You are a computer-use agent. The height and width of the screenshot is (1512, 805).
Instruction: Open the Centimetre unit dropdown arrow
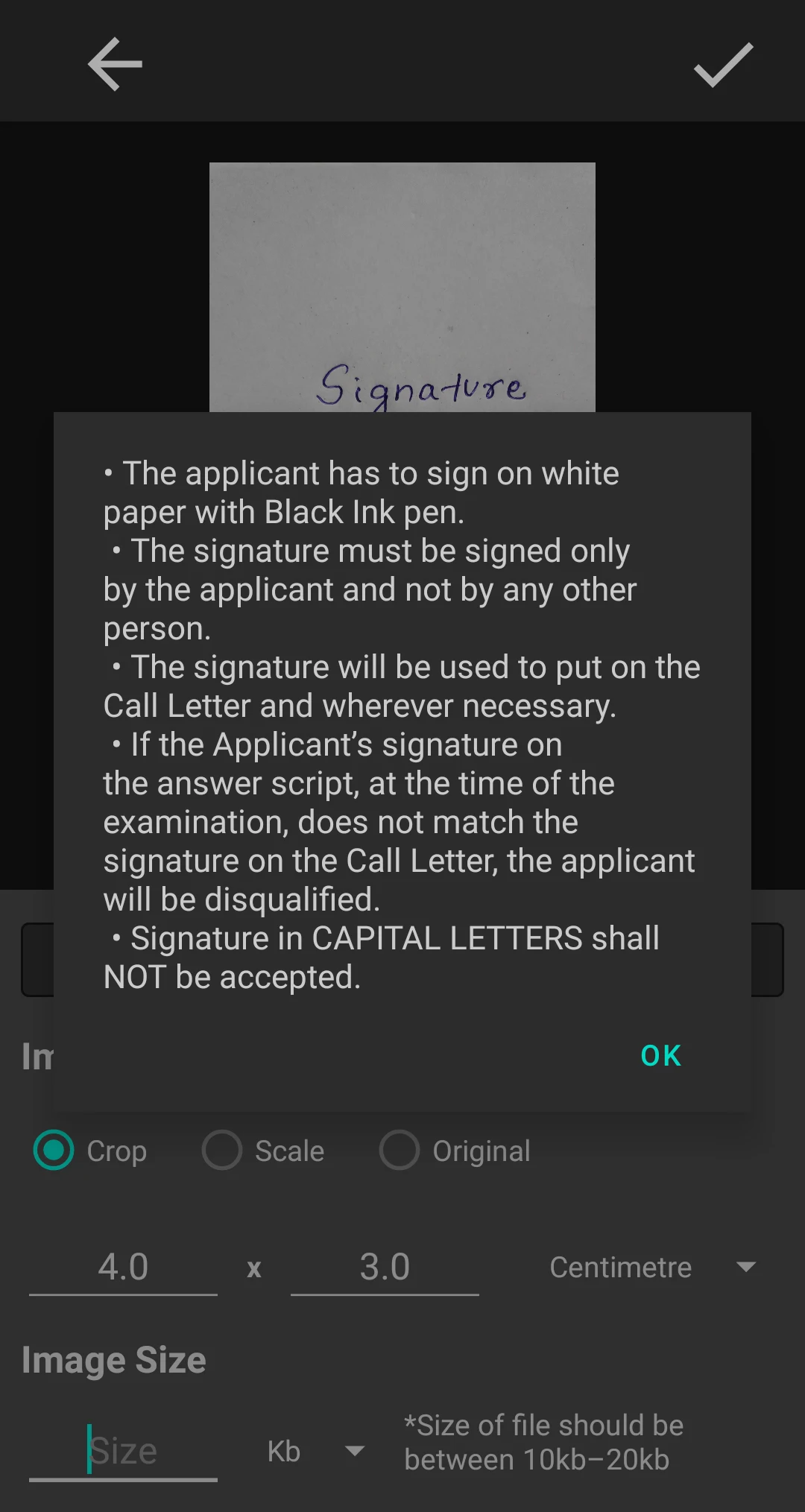[745, 1267]
